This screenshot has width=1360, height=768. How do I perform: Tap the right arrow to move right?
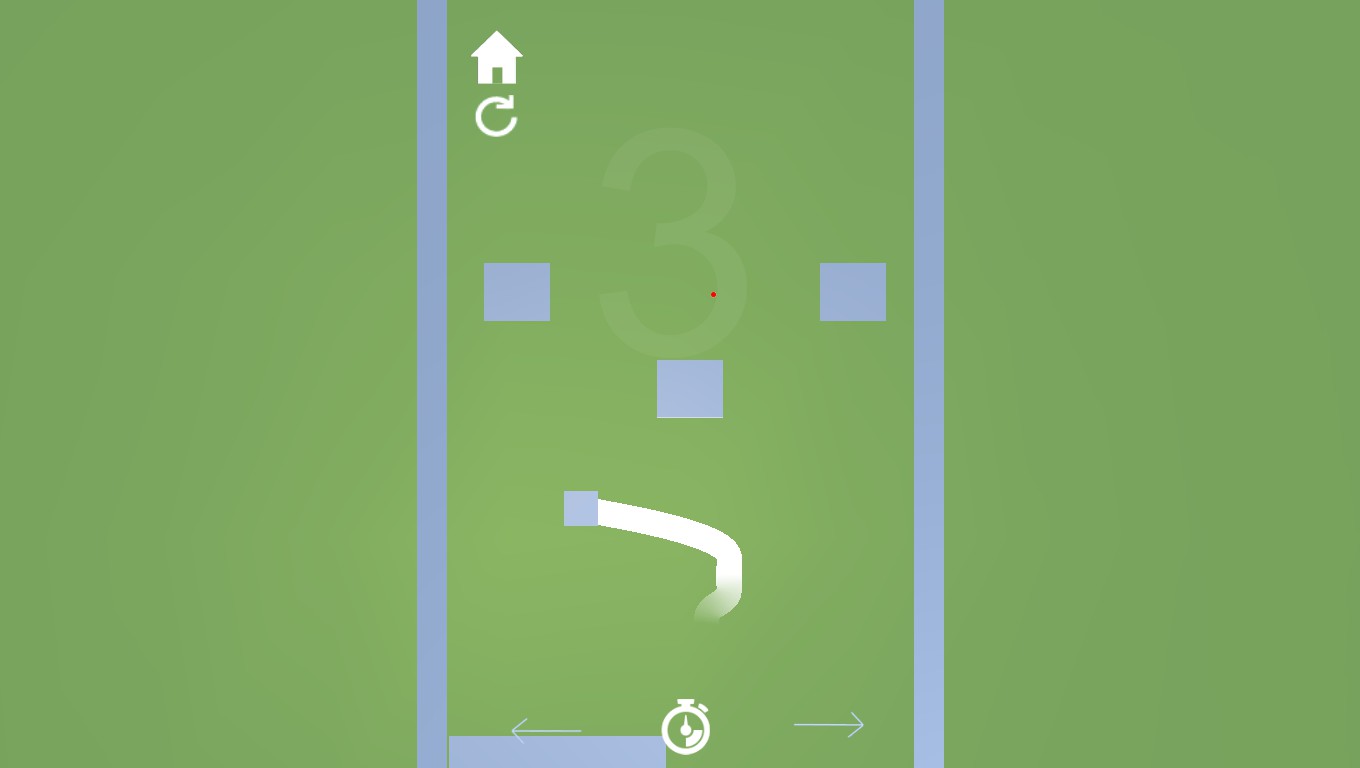point(829,725)
